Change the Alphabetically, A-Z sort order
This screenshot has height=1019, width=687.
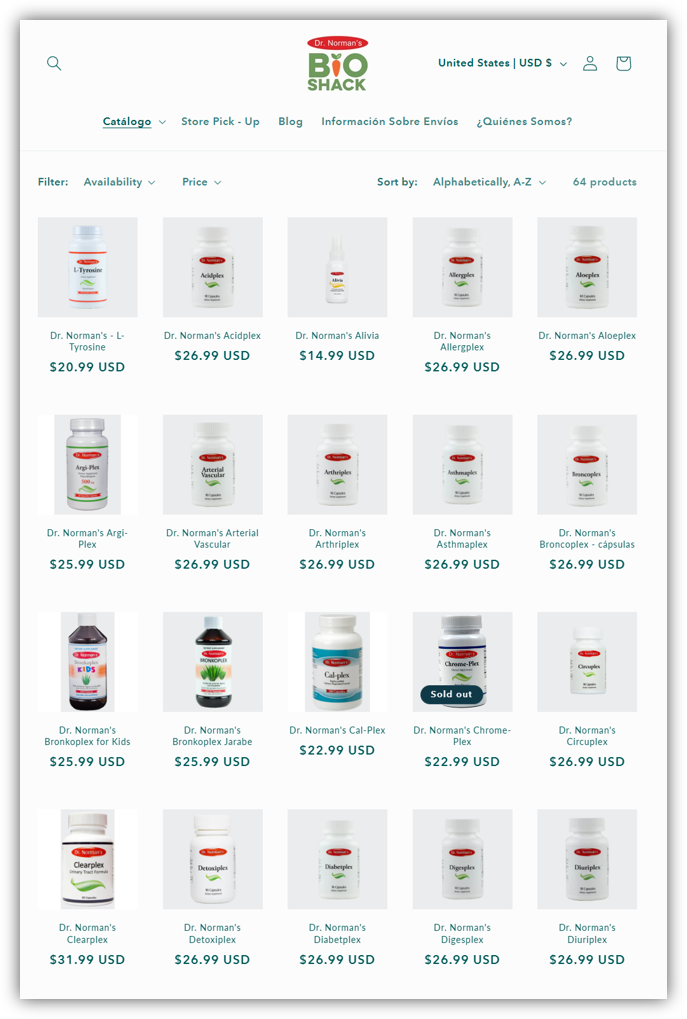coord(489,182)
